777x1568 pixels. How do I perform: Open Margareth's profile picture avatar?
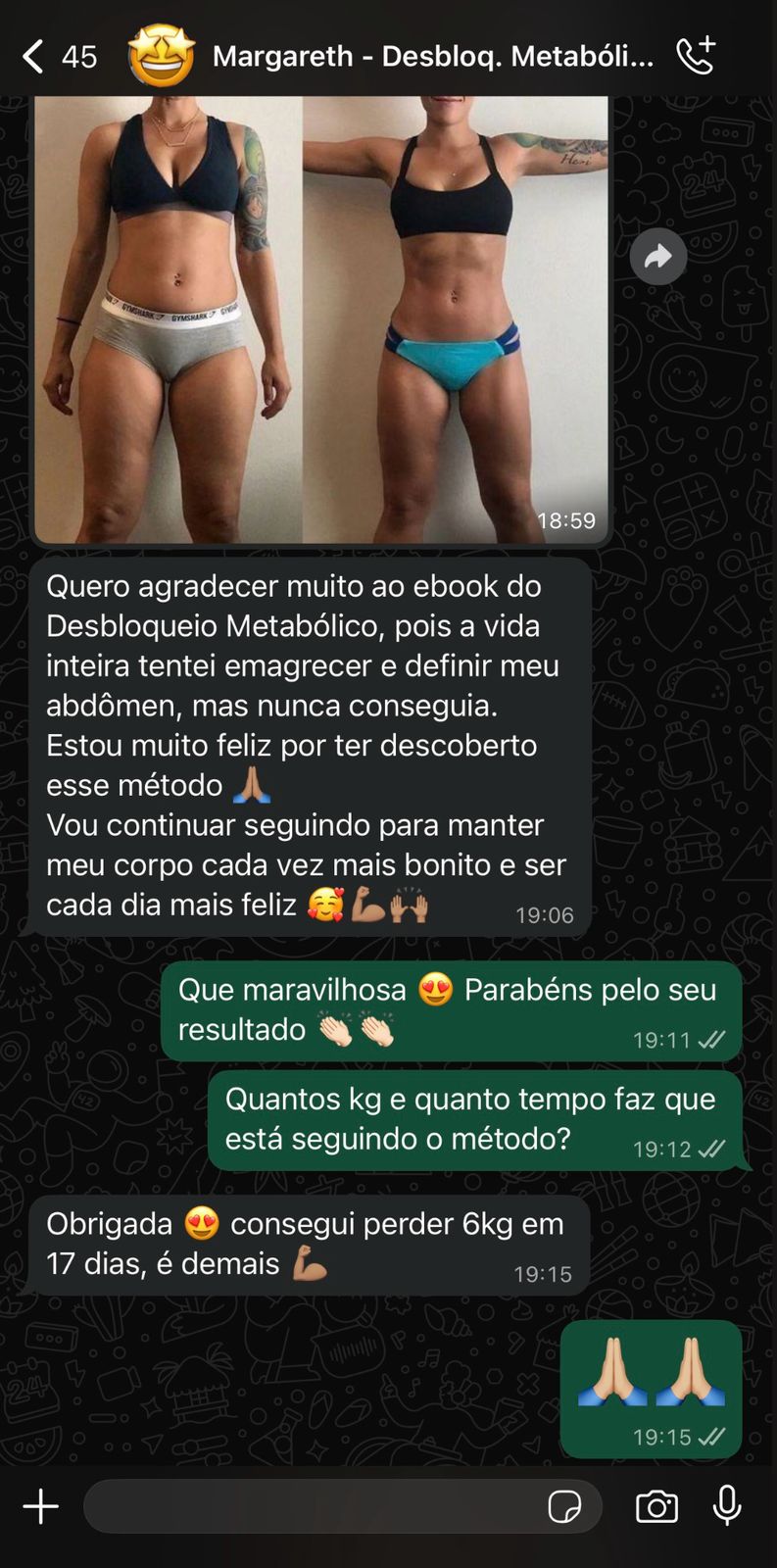click(162, 57)
